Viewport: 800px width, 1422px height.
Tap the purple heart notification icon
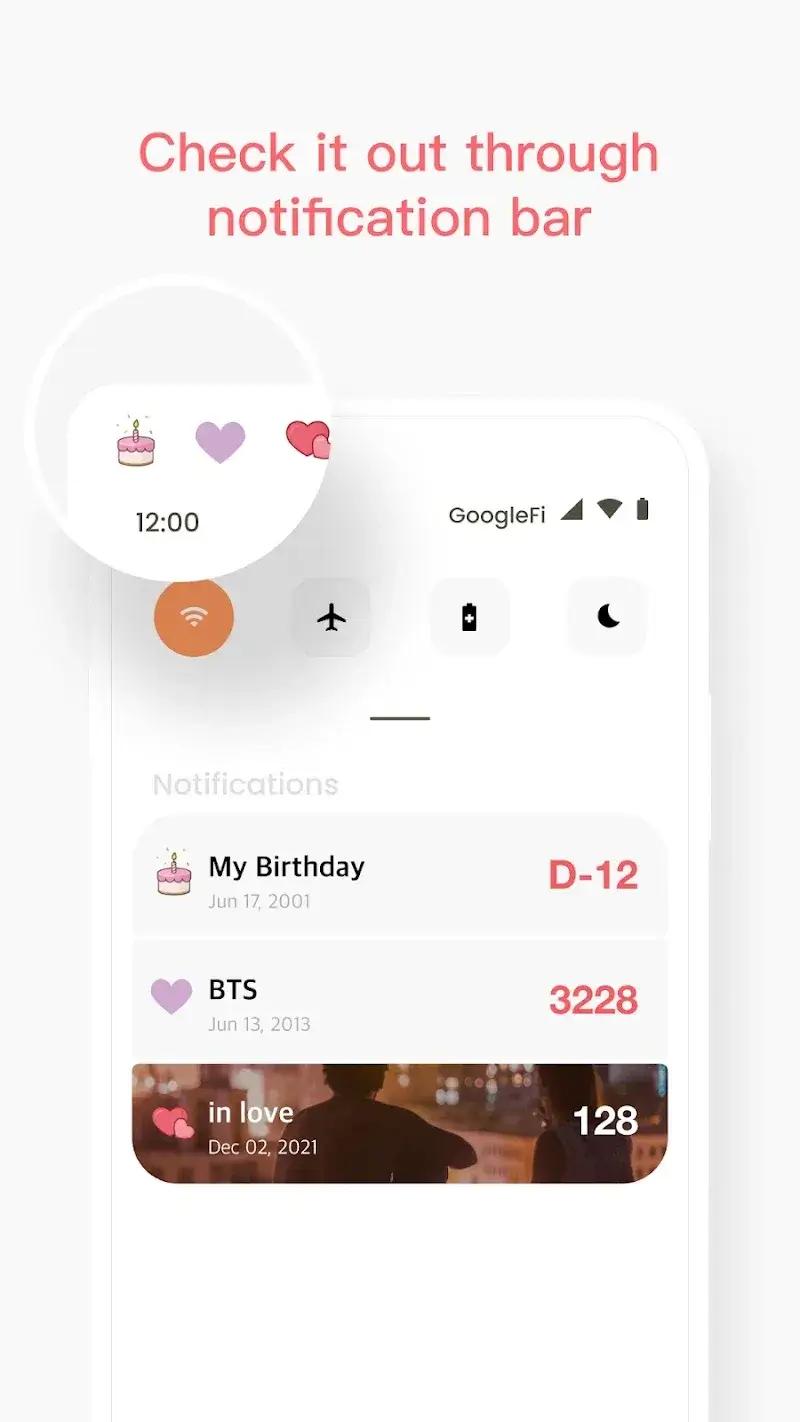220,440
